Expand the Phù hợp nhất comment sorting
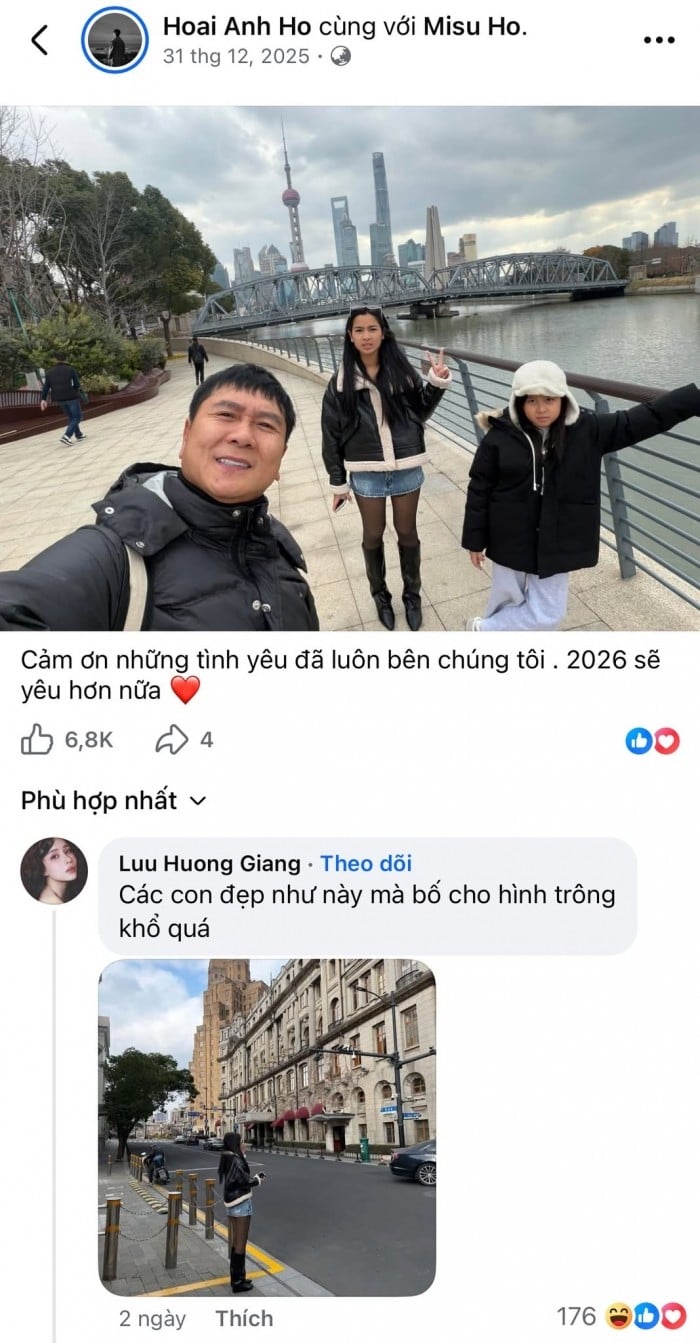Viewport: 700px width, 1343px height. 113,800
